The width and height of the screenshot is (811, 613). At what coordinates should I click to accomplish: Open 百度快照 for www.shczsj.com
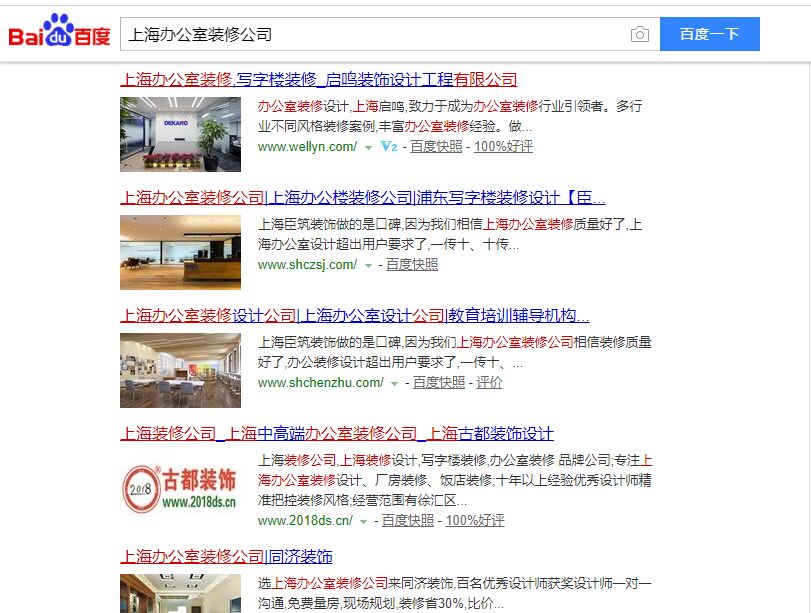[x=412, y=264]
